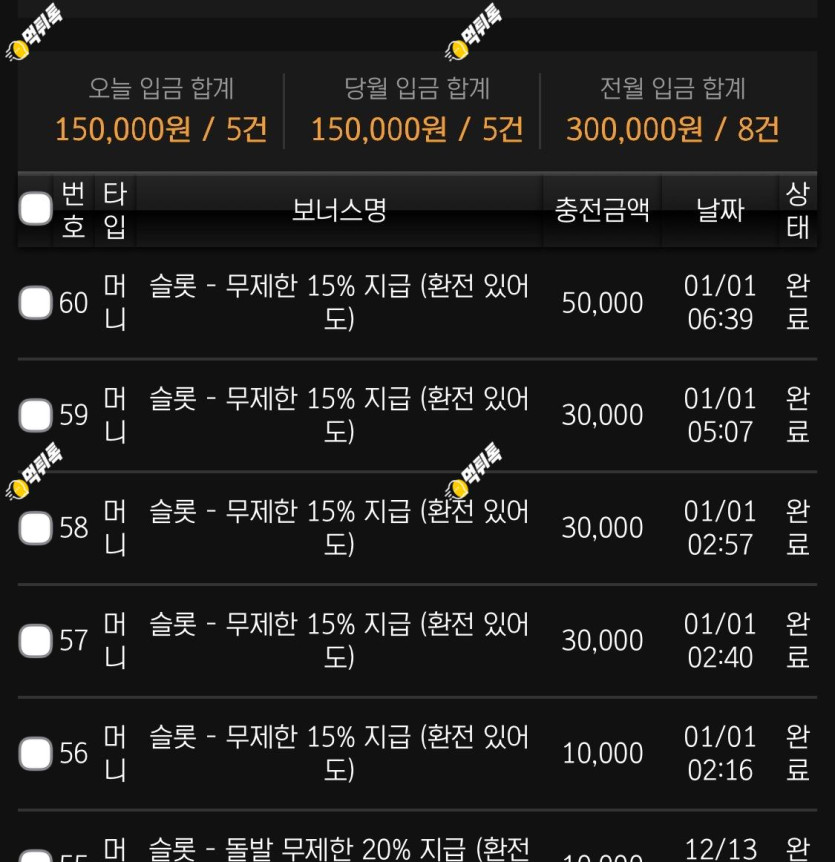Mark the checkbox for entry 58
Image resolution: width=835 pixels, height=862 pixels.
(36, 528)
